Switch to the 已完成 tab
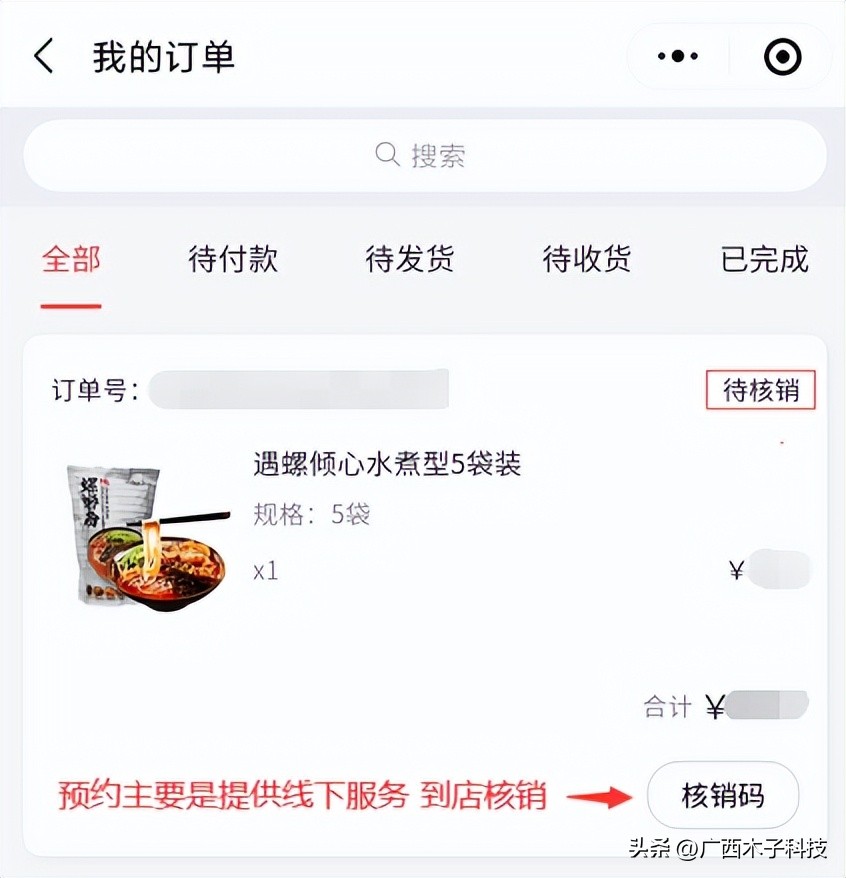The image size is (846, 878). [762, 258]
